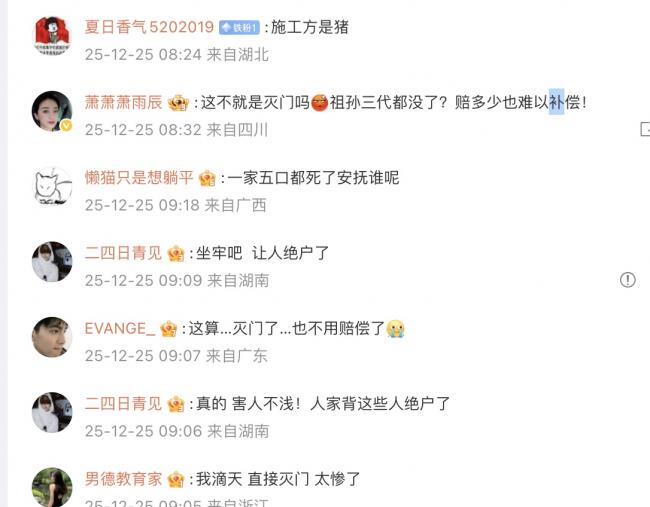Tap 萧萧萧雨辰's profile picture
650x507 pixels.
click(x=52, y=111)
